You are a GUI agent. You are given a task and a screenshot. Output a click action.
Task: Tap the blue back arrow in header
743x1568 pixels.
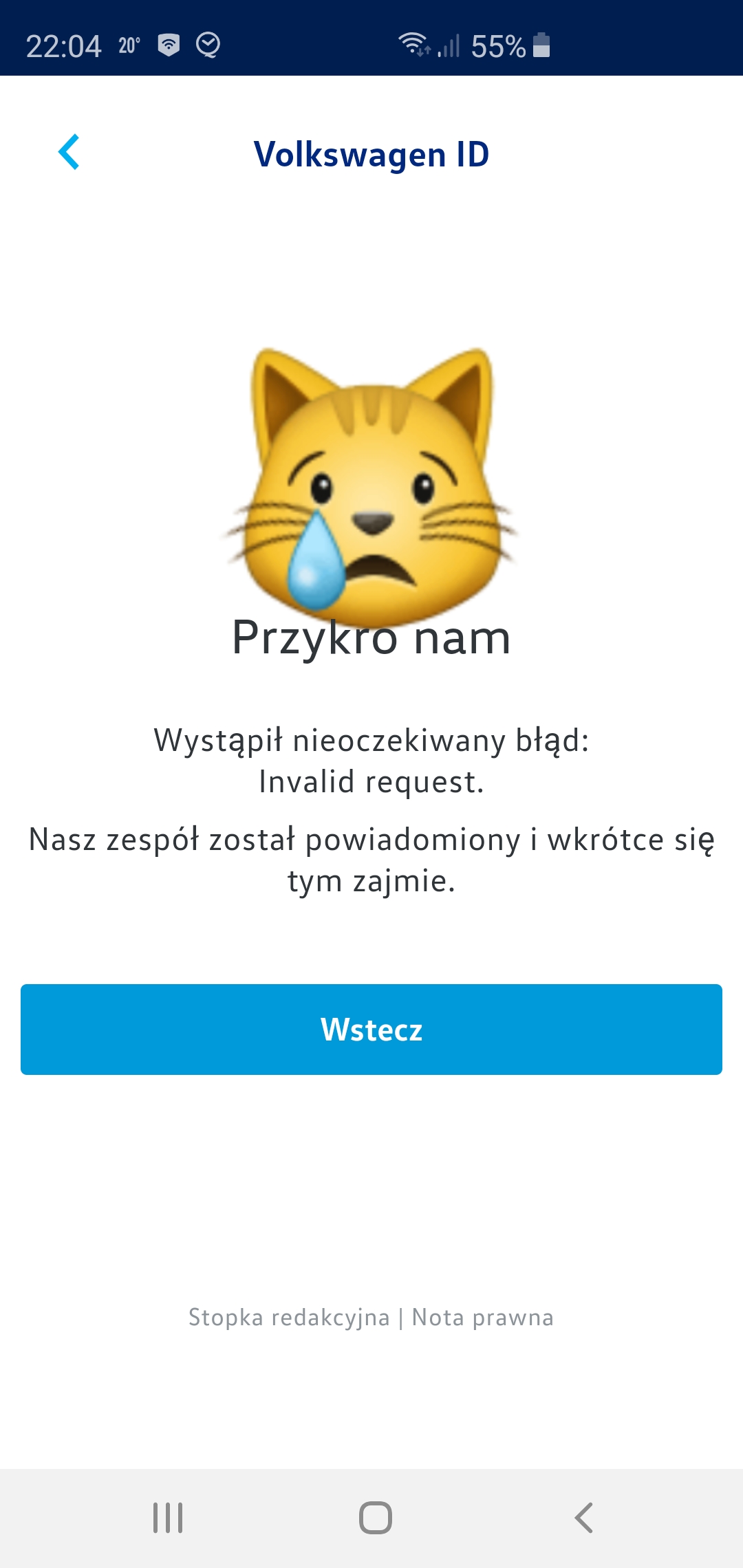click(69, 152)
